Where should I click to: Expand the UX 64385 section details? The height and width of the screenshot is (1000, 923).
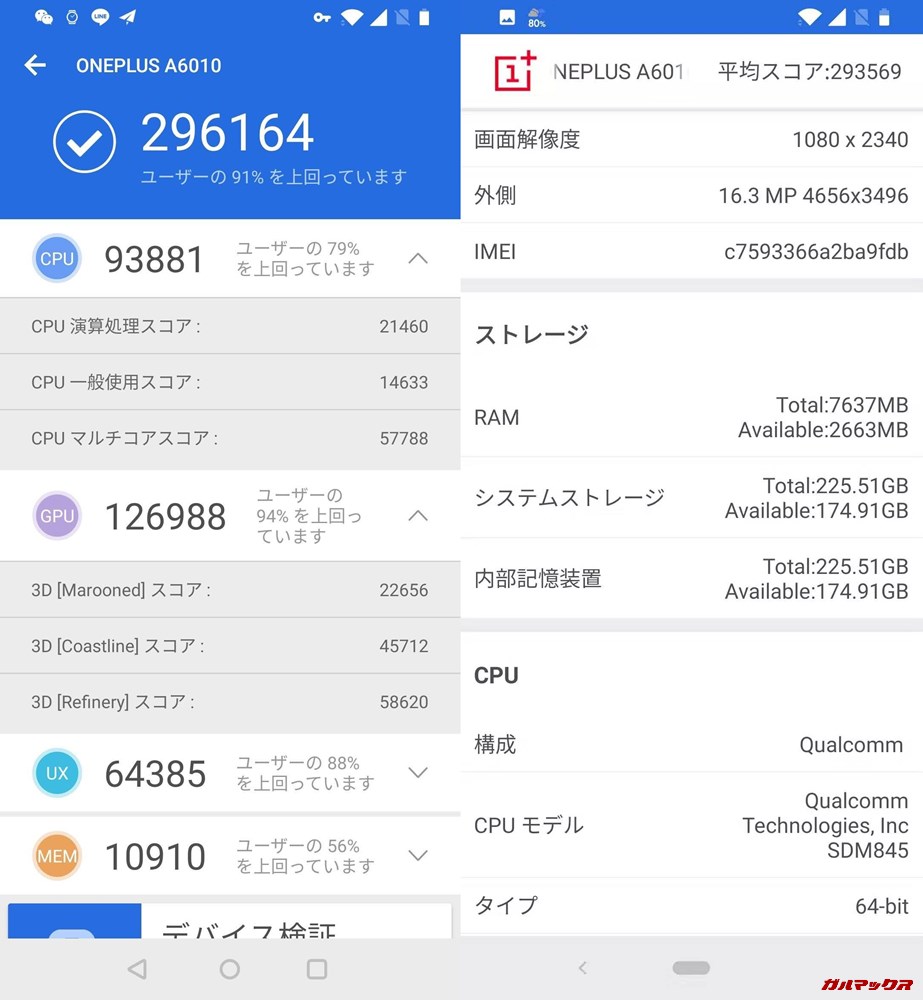(x=418, y=773)
